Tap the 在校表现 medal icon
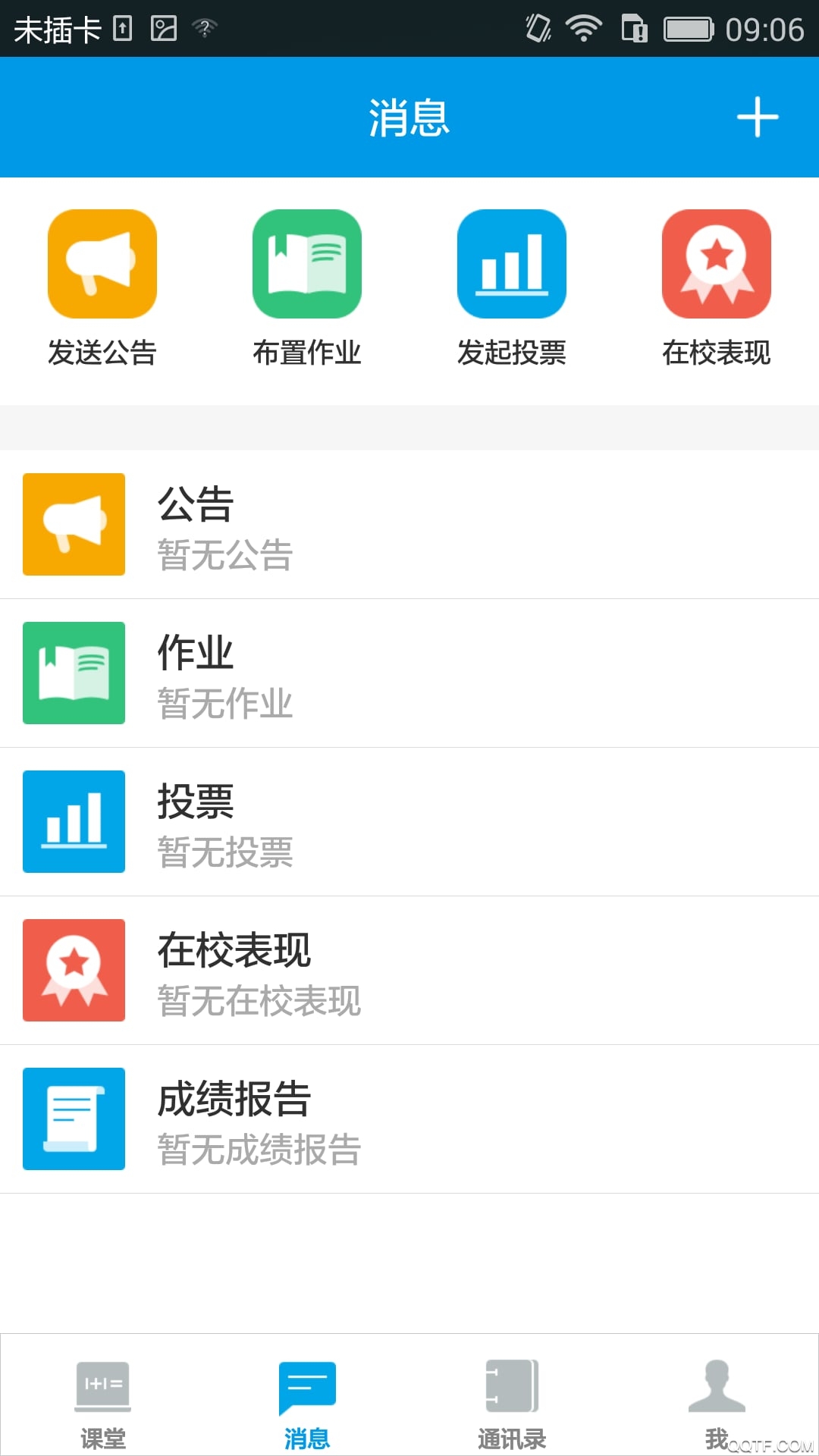This screenshot has height=1456, width=819. point(717,263)
